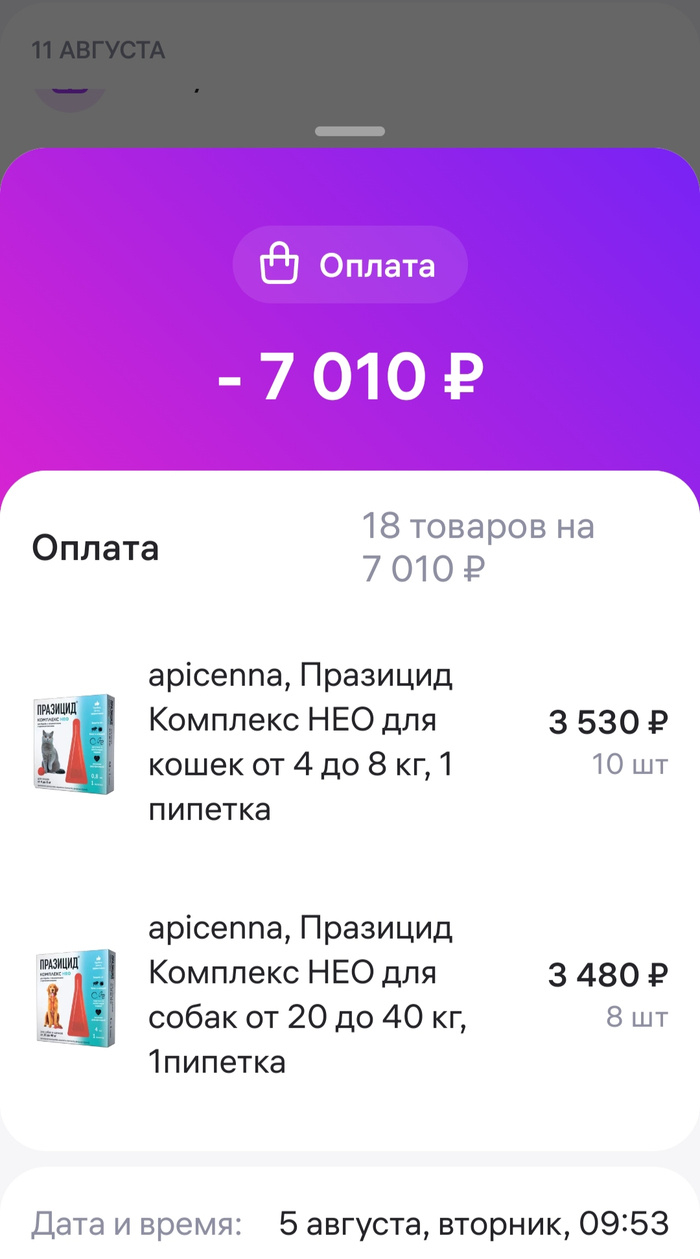Tap the Оплата category chip with bag icon
700x1259 pixels.
(x=349, y=265)
